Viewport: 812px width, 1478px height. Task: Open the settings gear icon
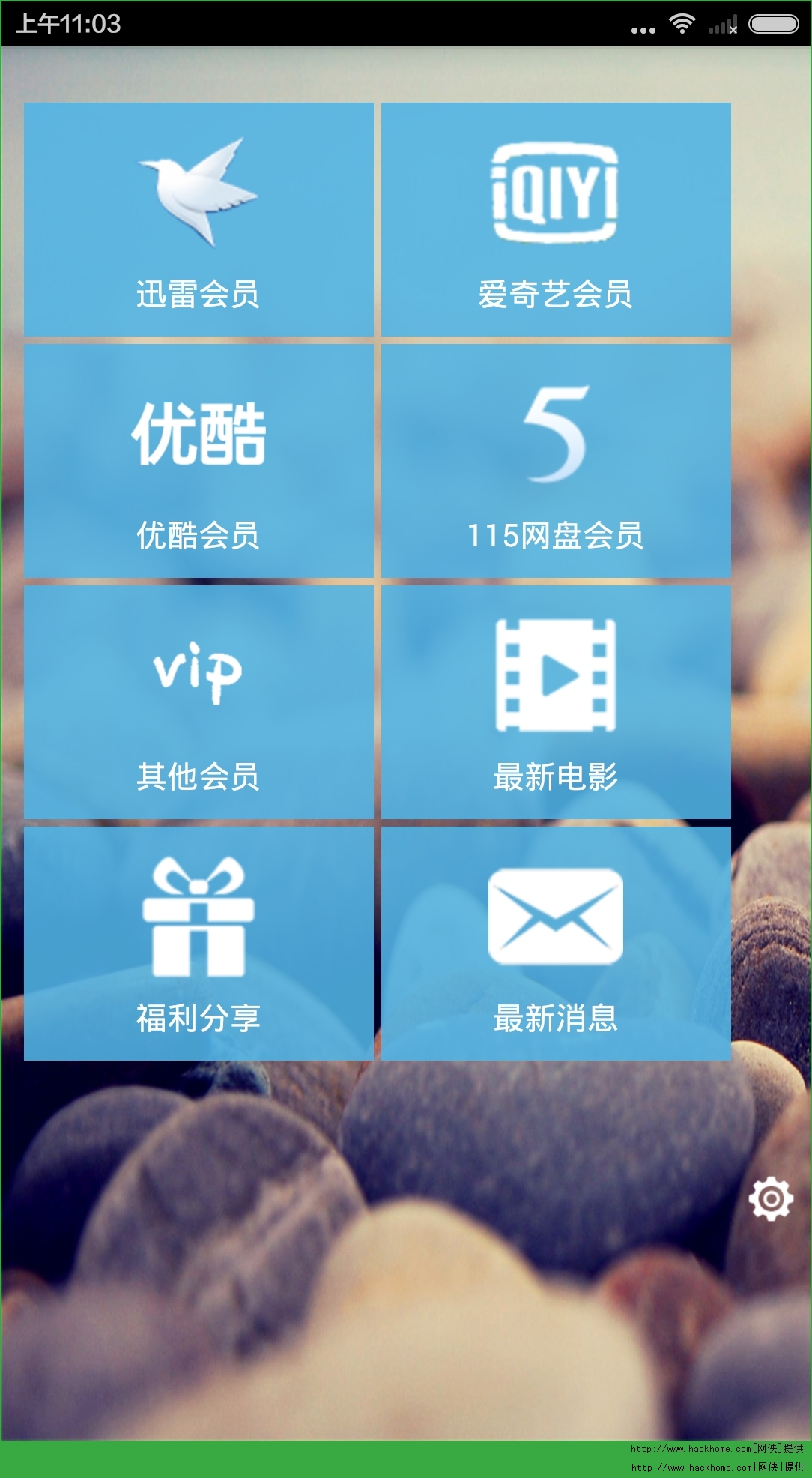(x=771, y=1199)
